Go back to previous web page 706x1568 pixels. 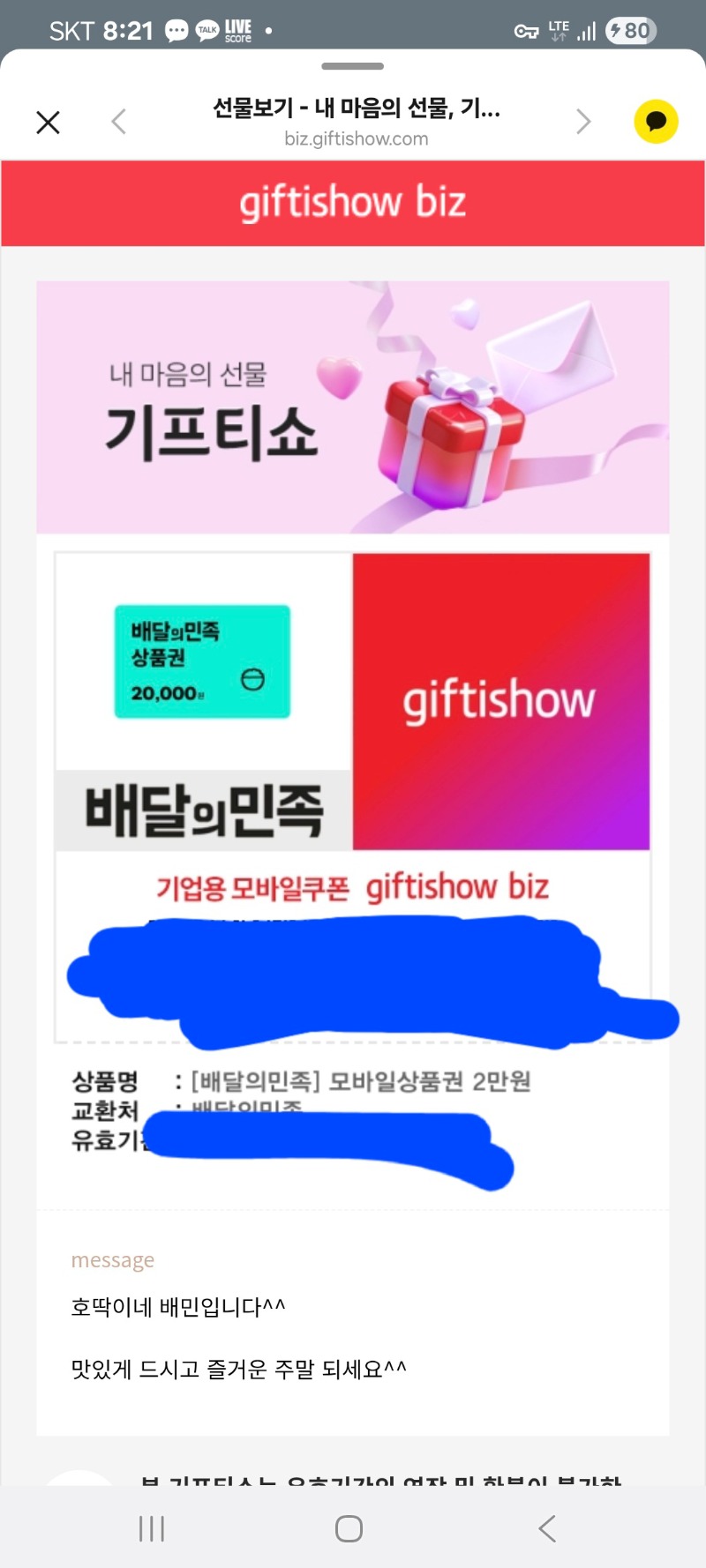(119, 122)
